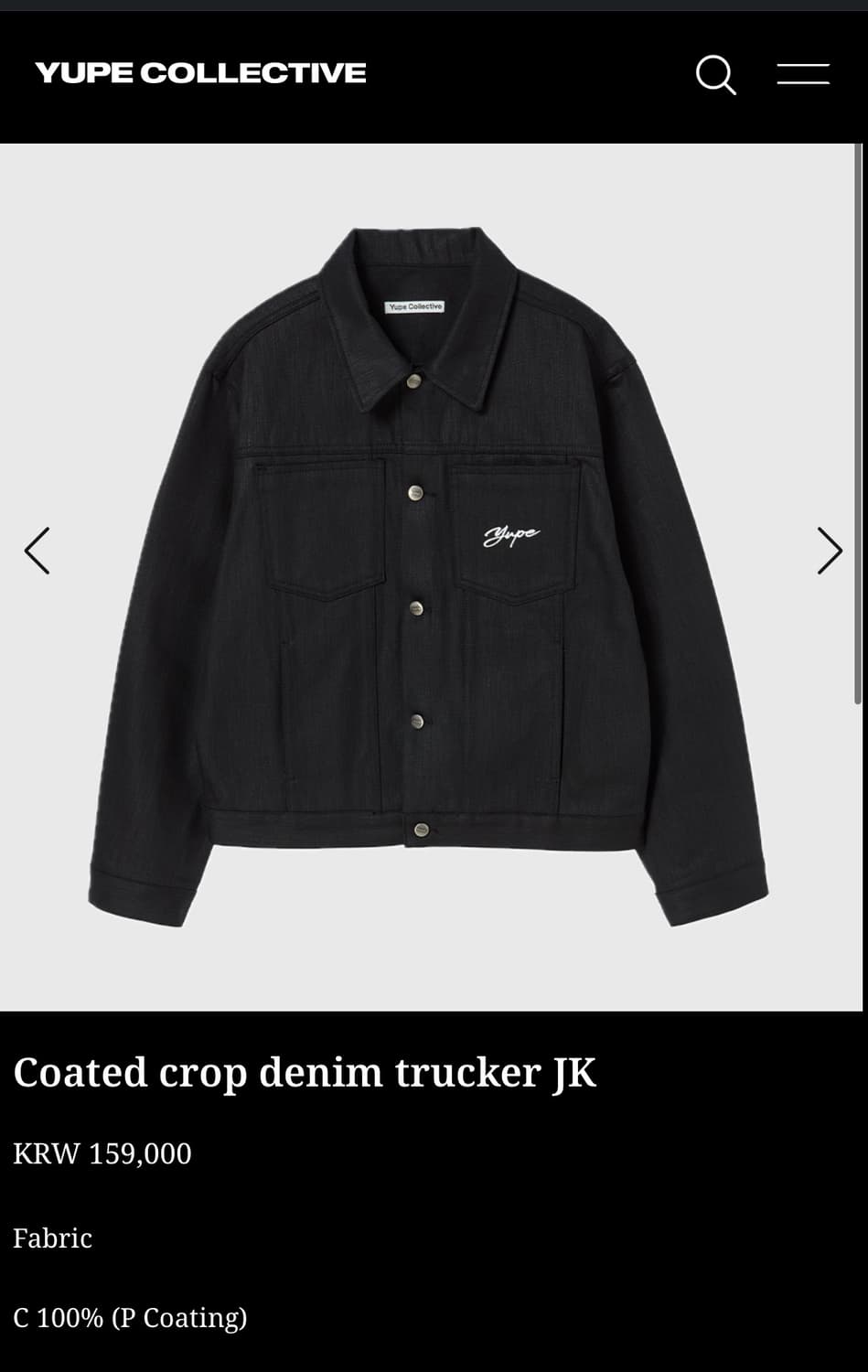Select the KRW 159,000 price text
Image resolution: width=868 pixels, height=1372 pixels.
102,1153
